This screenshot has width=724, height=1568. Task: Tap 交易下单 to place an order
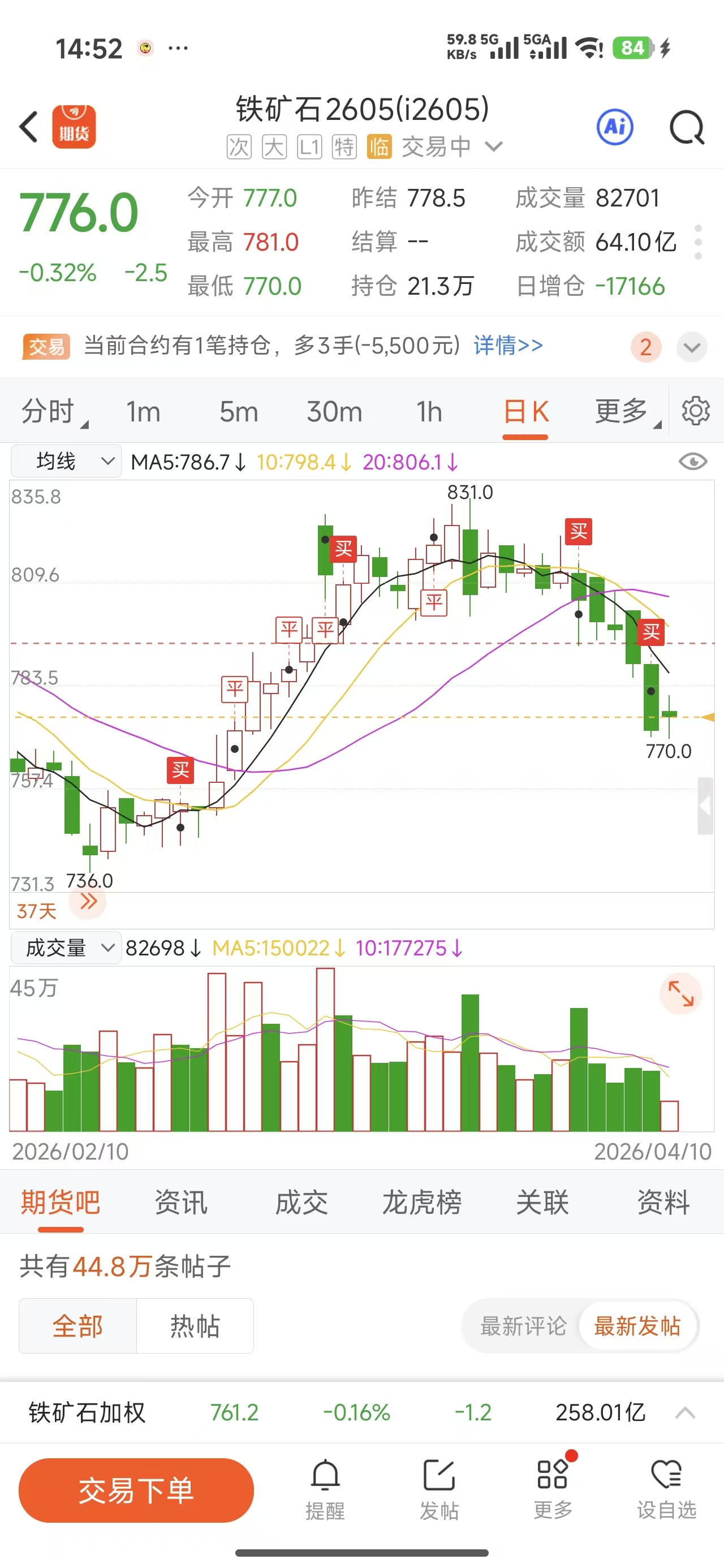coord(136,1490)
